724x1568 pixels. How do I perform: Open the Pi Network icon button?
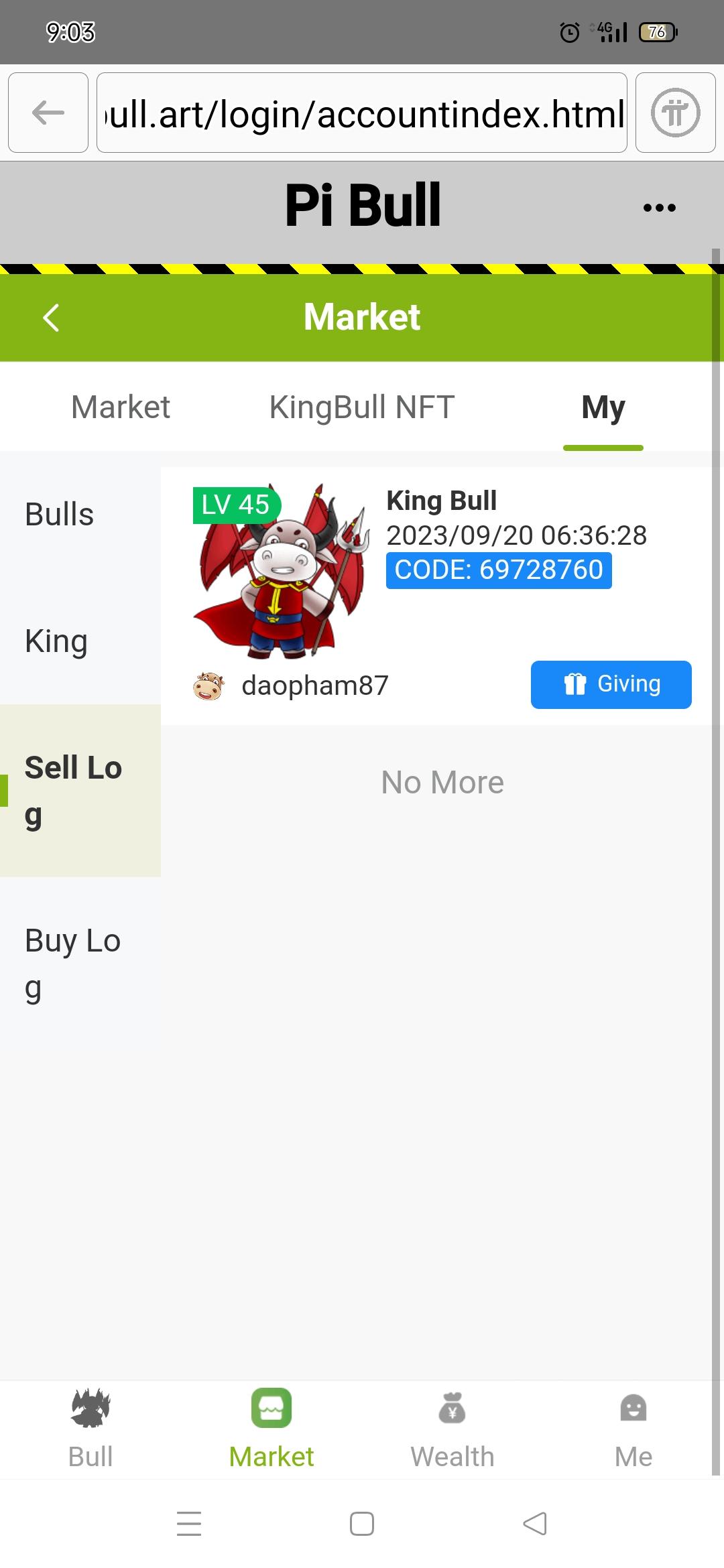point(675,113)
